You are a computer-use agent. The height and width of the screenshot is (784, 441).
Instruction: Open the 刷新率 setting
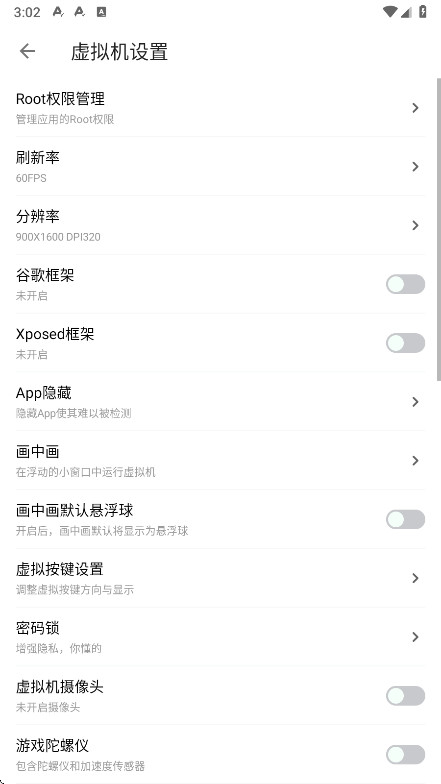point(220,166)
